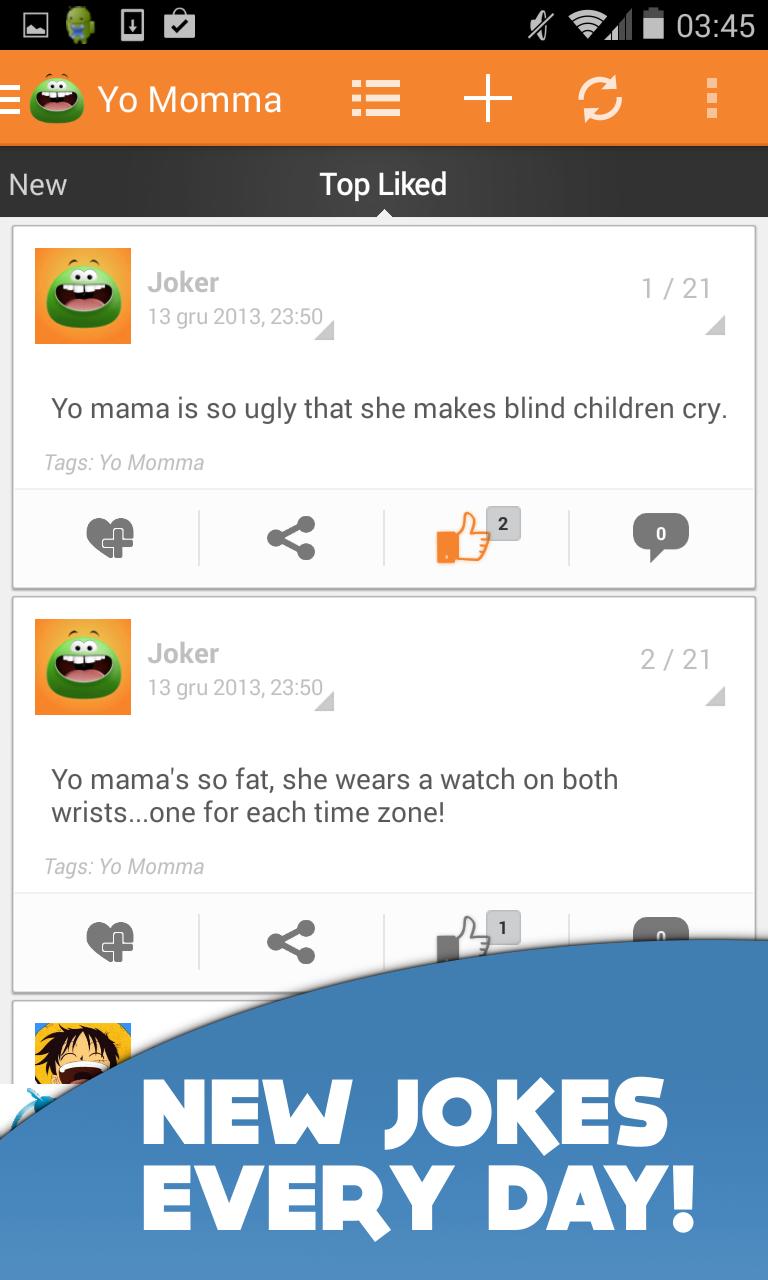Like the blind children joke
The image size is (768, 1280).
[x=465, y=538]
